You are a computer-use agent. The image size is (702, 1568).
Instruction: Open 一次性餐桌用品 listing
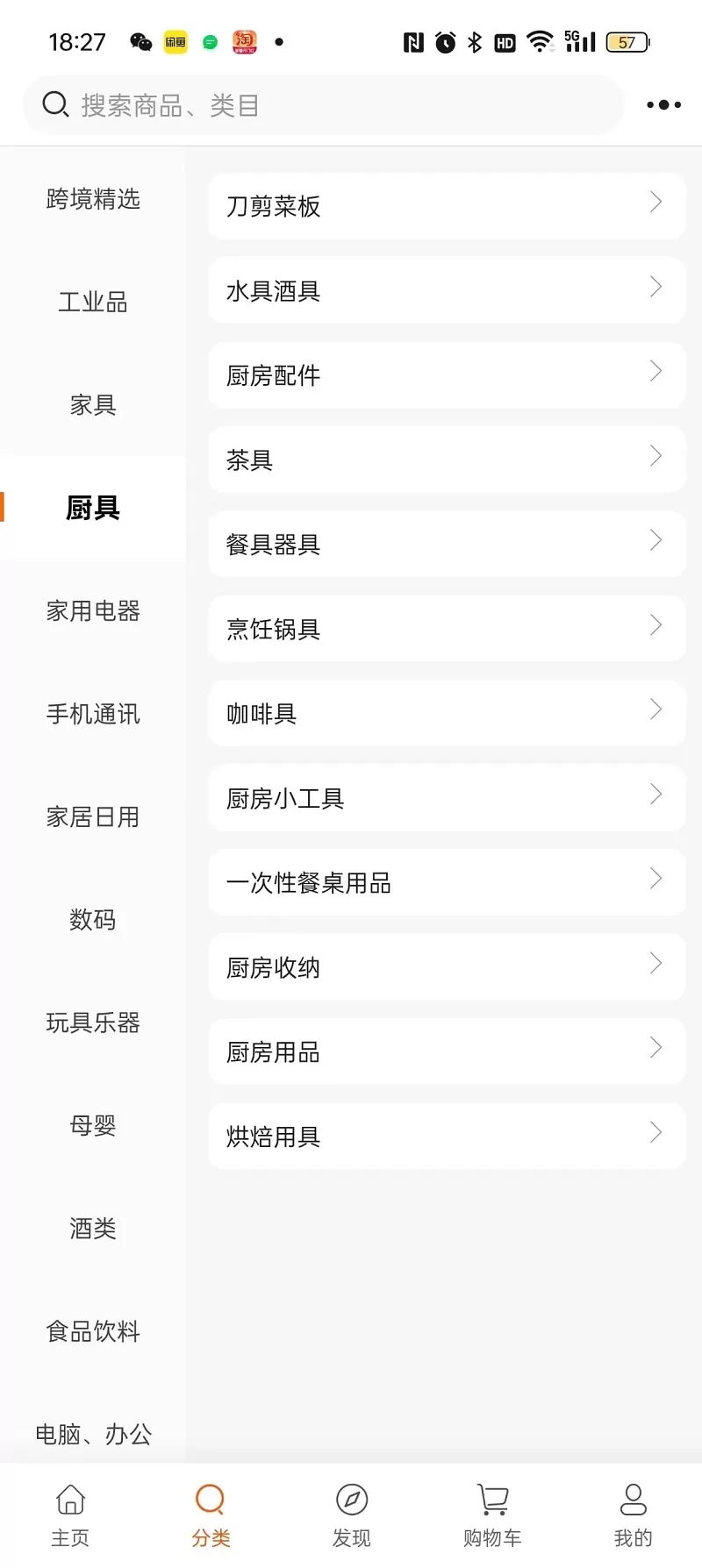447,882
